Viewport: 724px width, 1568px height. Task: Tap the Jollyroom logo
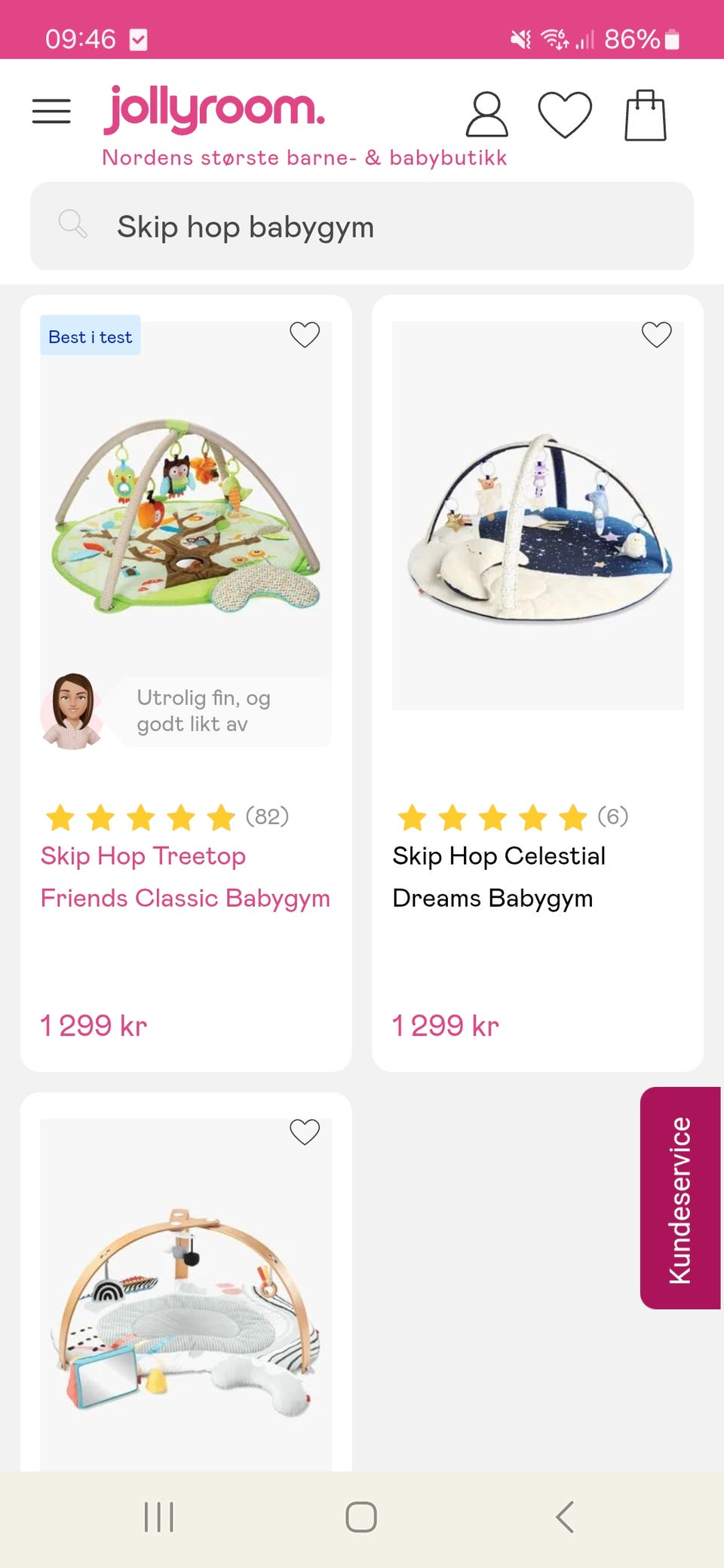(214, 108)
